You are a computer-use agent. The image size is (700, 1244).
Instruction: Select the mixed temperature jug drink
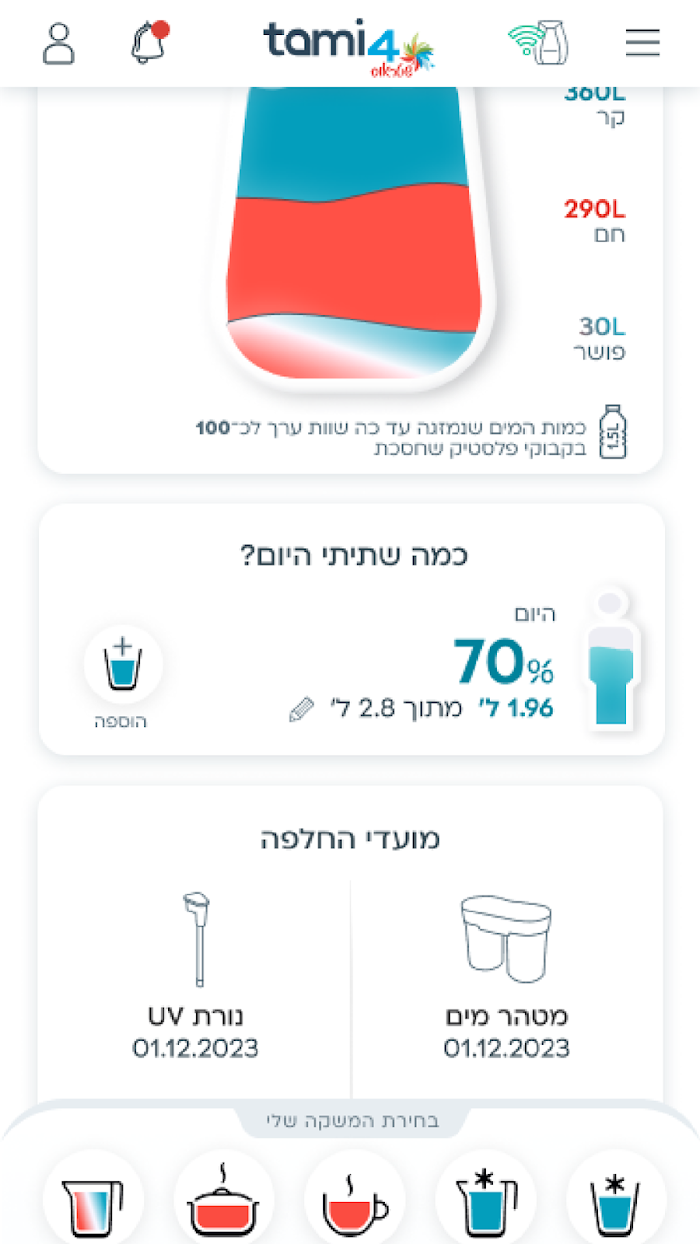(x=92, y=1200)
